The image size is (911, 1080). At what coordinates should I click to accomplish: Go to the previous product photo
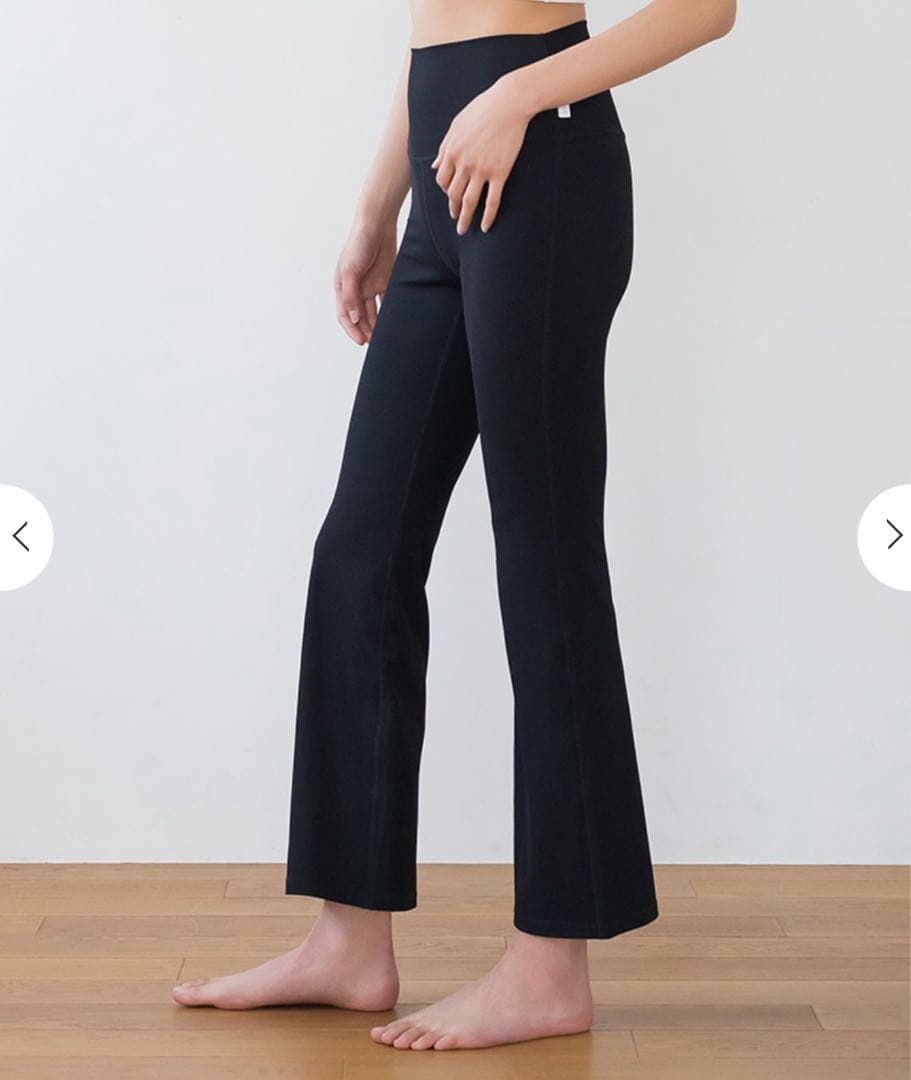[22, 537]
